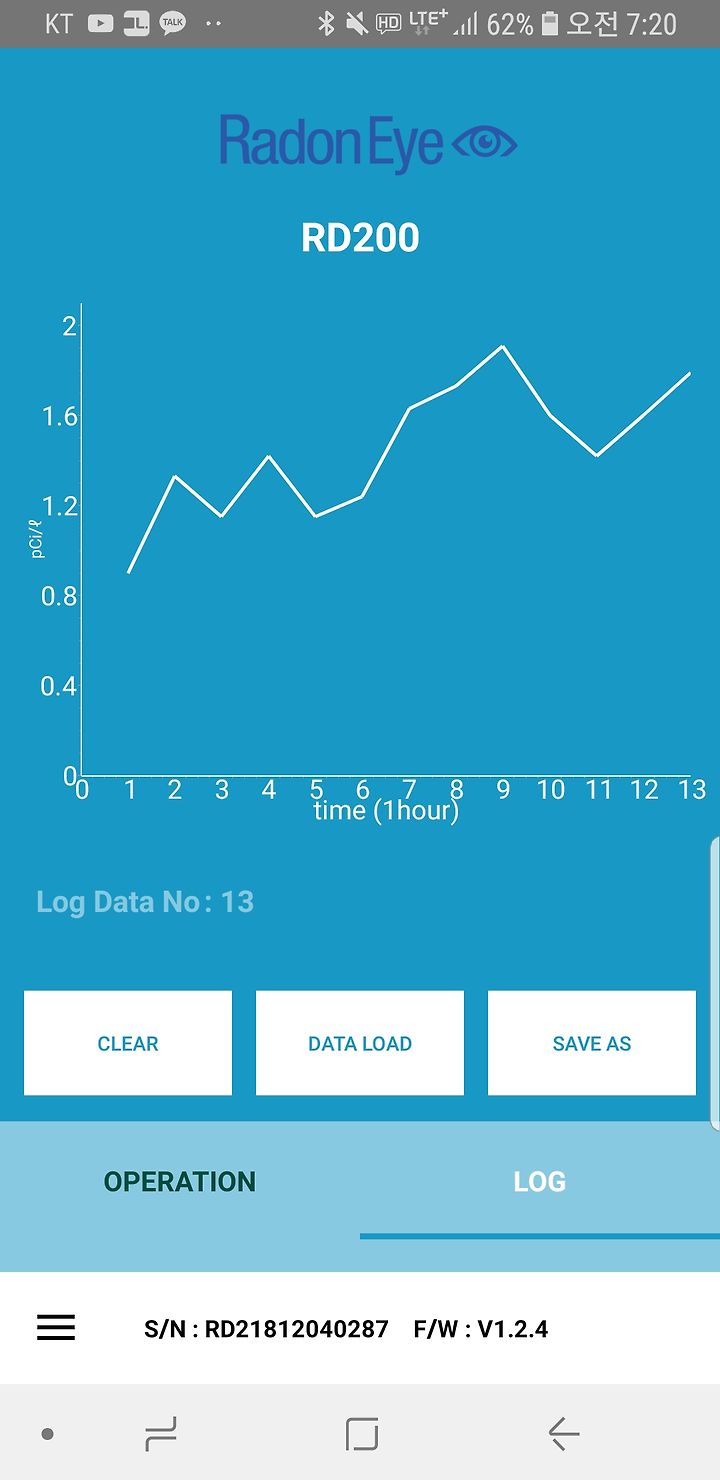720x1480 pixels.
Task: Tap the DATA LOAD button
Action: pos(360,1043)
